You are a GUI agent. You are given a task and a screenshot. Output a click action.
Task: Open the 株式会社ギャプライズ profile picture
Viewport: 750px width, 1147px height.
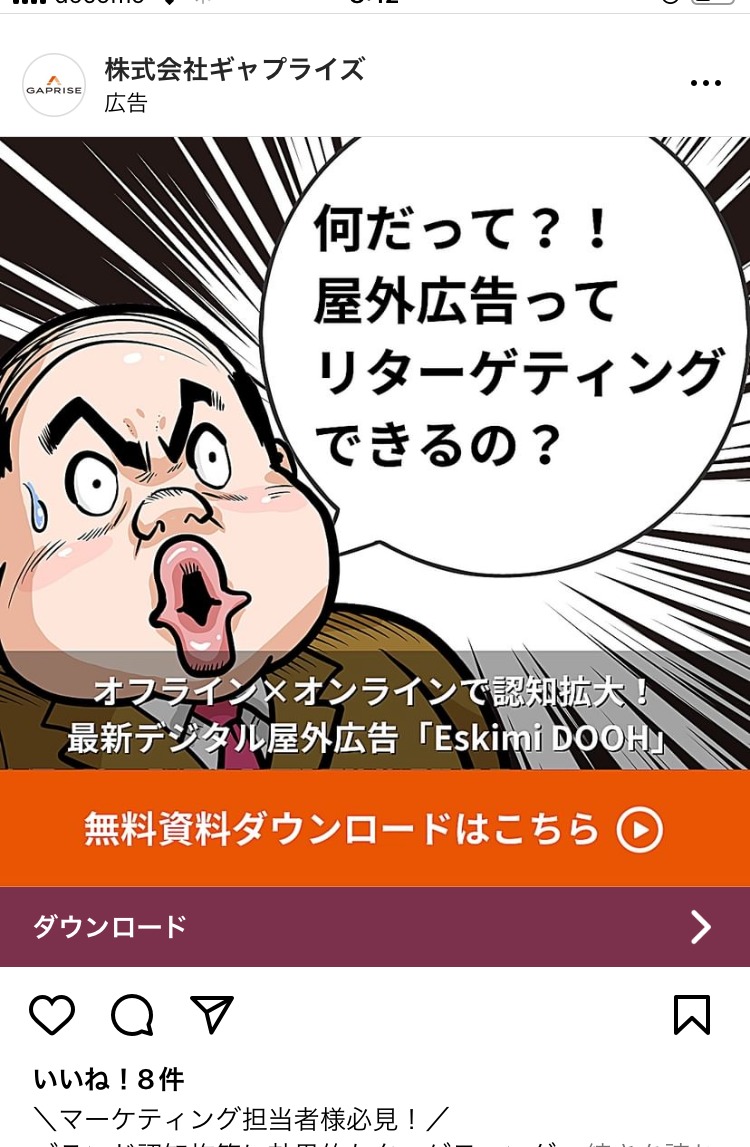[54, 85]
